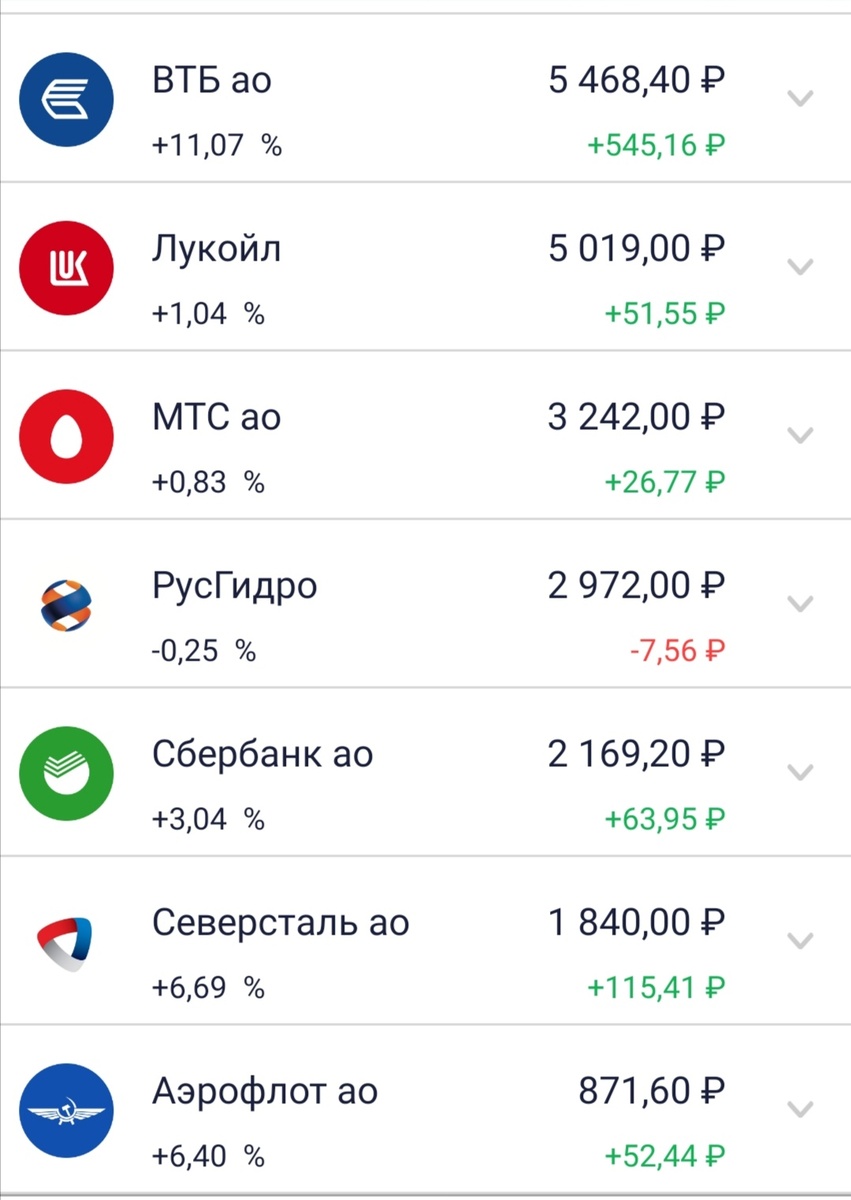The image size is (851, 1200).
Task: Unfold the Северсталь ао chevron
Action: point(800,940)
